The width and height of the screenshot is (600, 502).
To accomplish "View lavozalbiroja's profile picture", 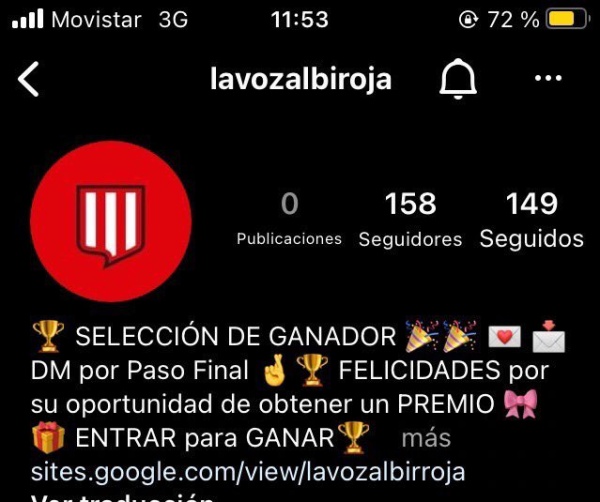I will 111,222.
